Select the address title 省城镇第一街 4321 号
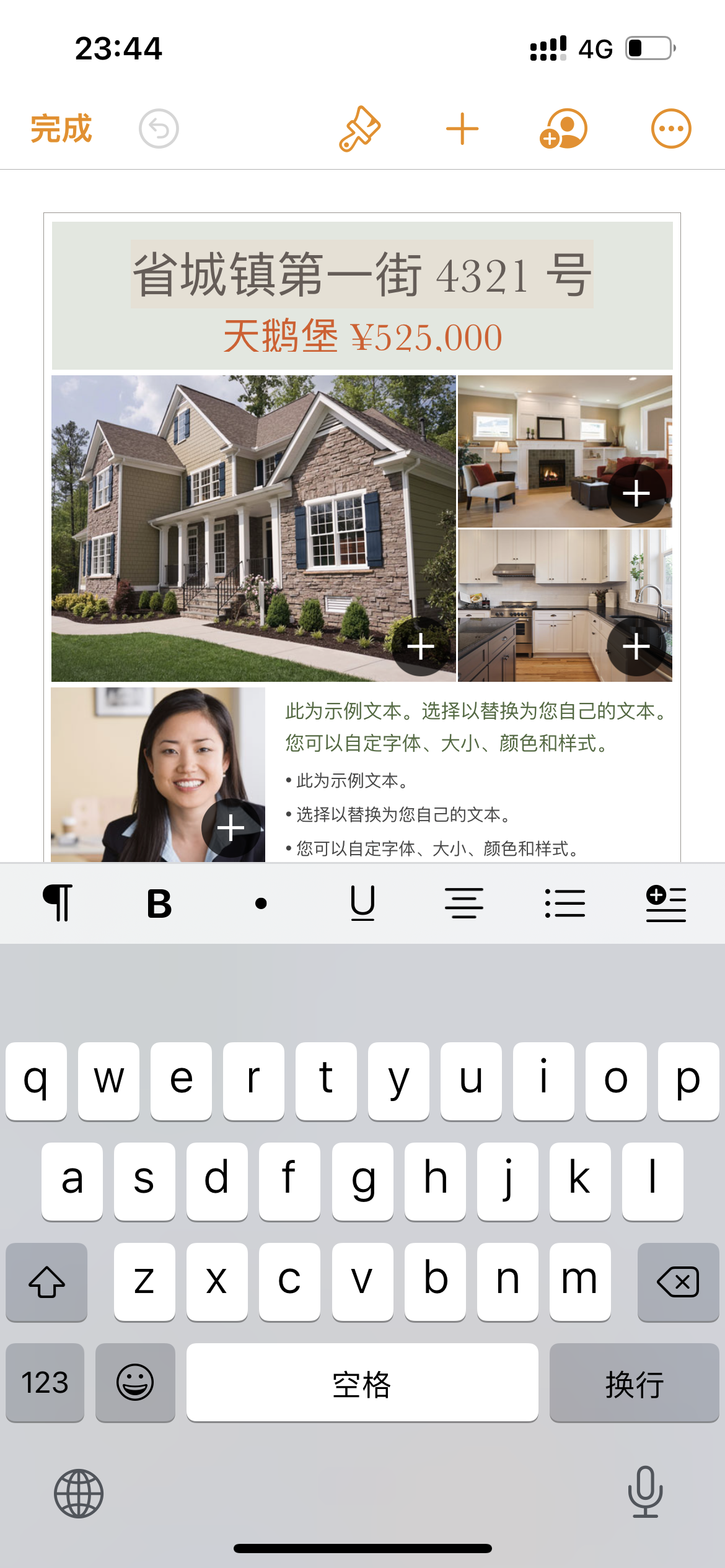The height and width of the screenshot is (1568, 725). pos(362,274)
